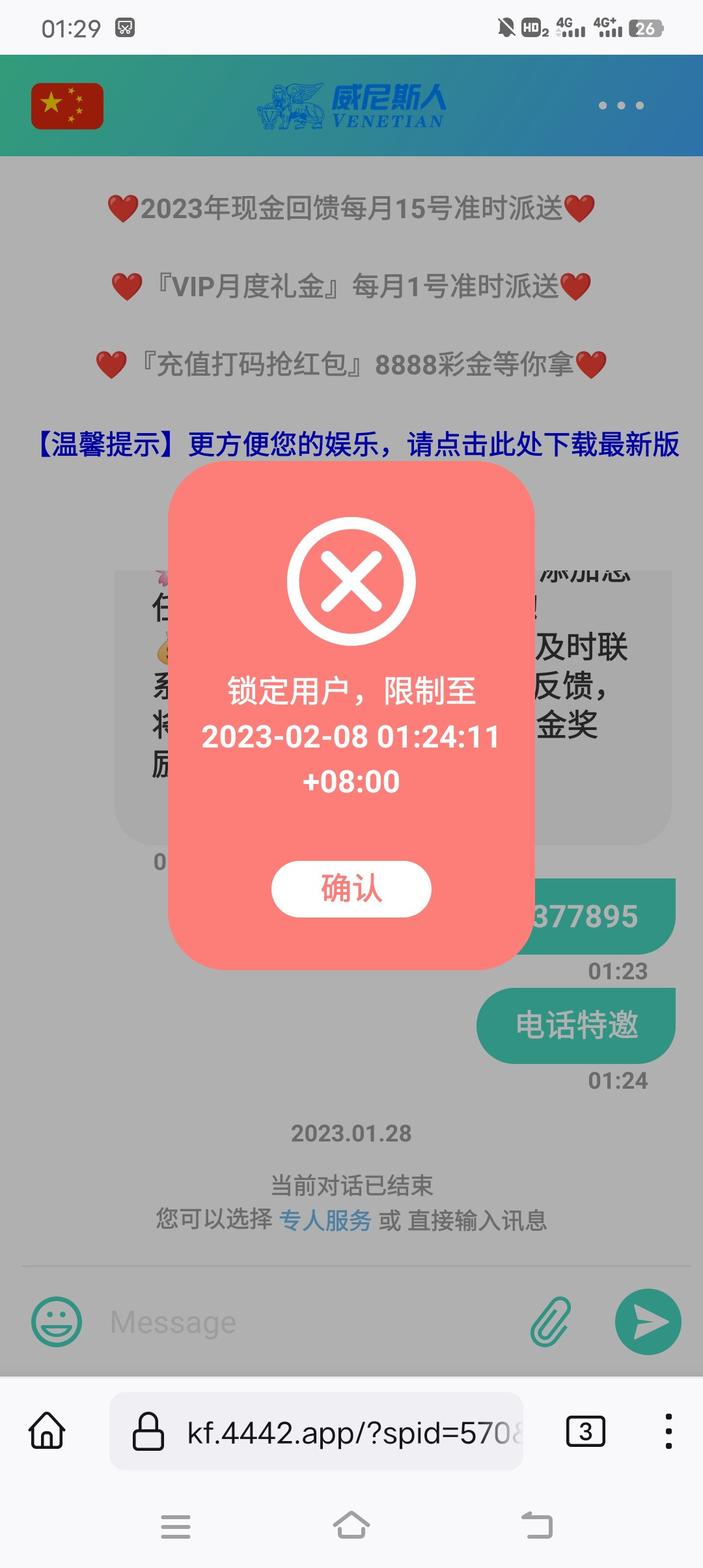Send the message with the arrow button
The height and width of the screenshot is (1568, 703).
648,1322
